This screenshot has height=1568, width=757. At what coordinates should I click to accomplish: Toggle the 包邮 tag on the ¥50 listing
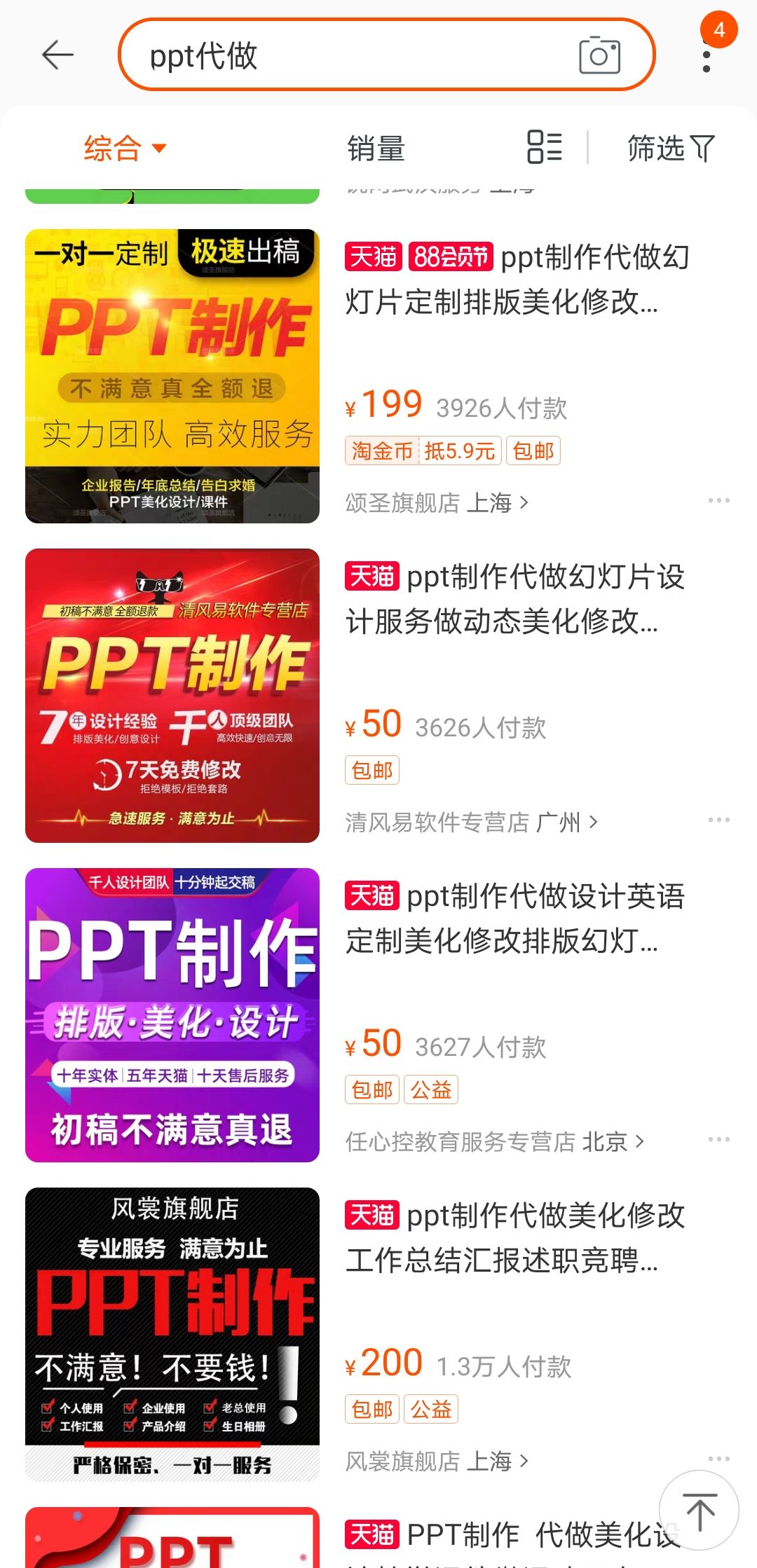click(x=372, y=770)
